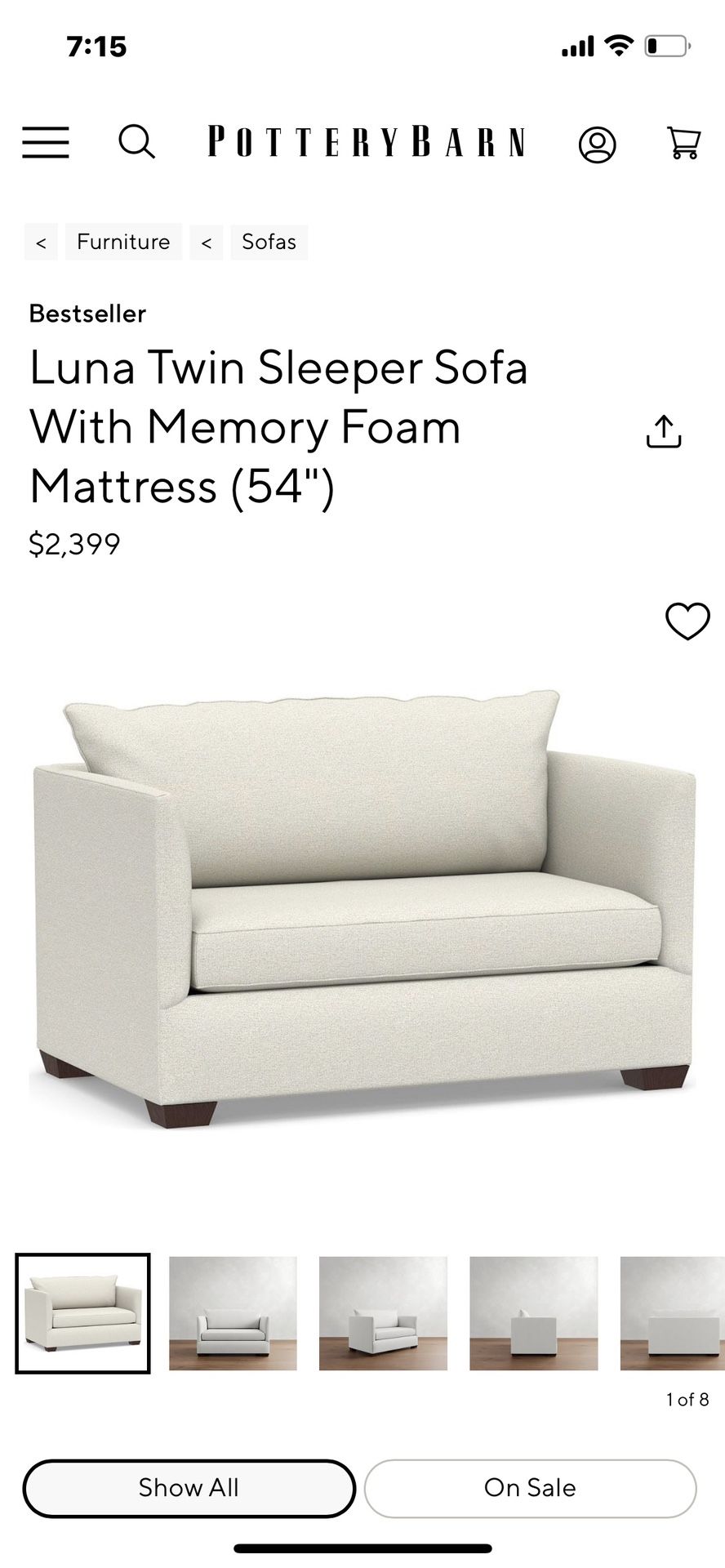Go to the Sofas breadcrumb page
The image size is (725, 1568).
coord(269,242)
